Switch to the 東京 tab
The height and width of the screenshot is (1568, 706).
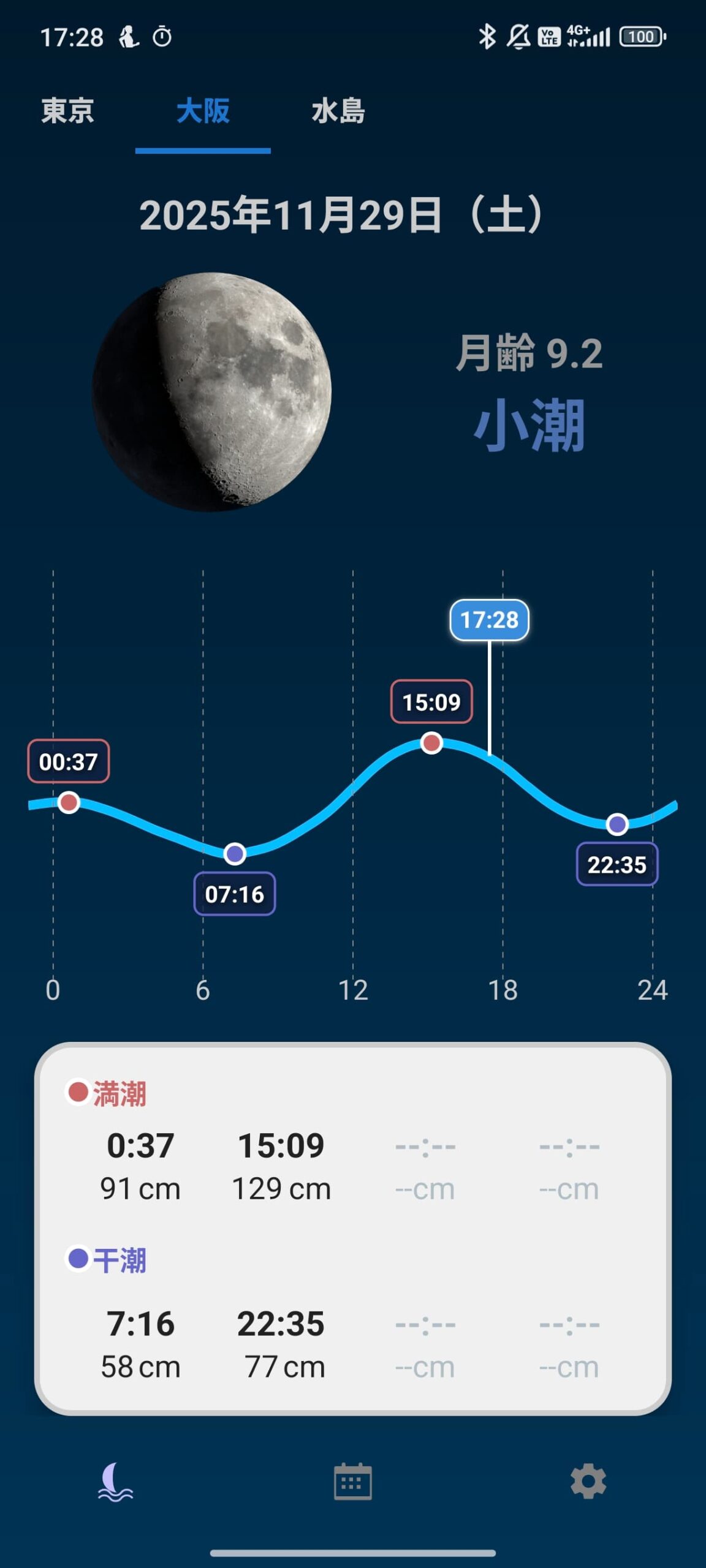pyautogui.click(x=67, y=111)
